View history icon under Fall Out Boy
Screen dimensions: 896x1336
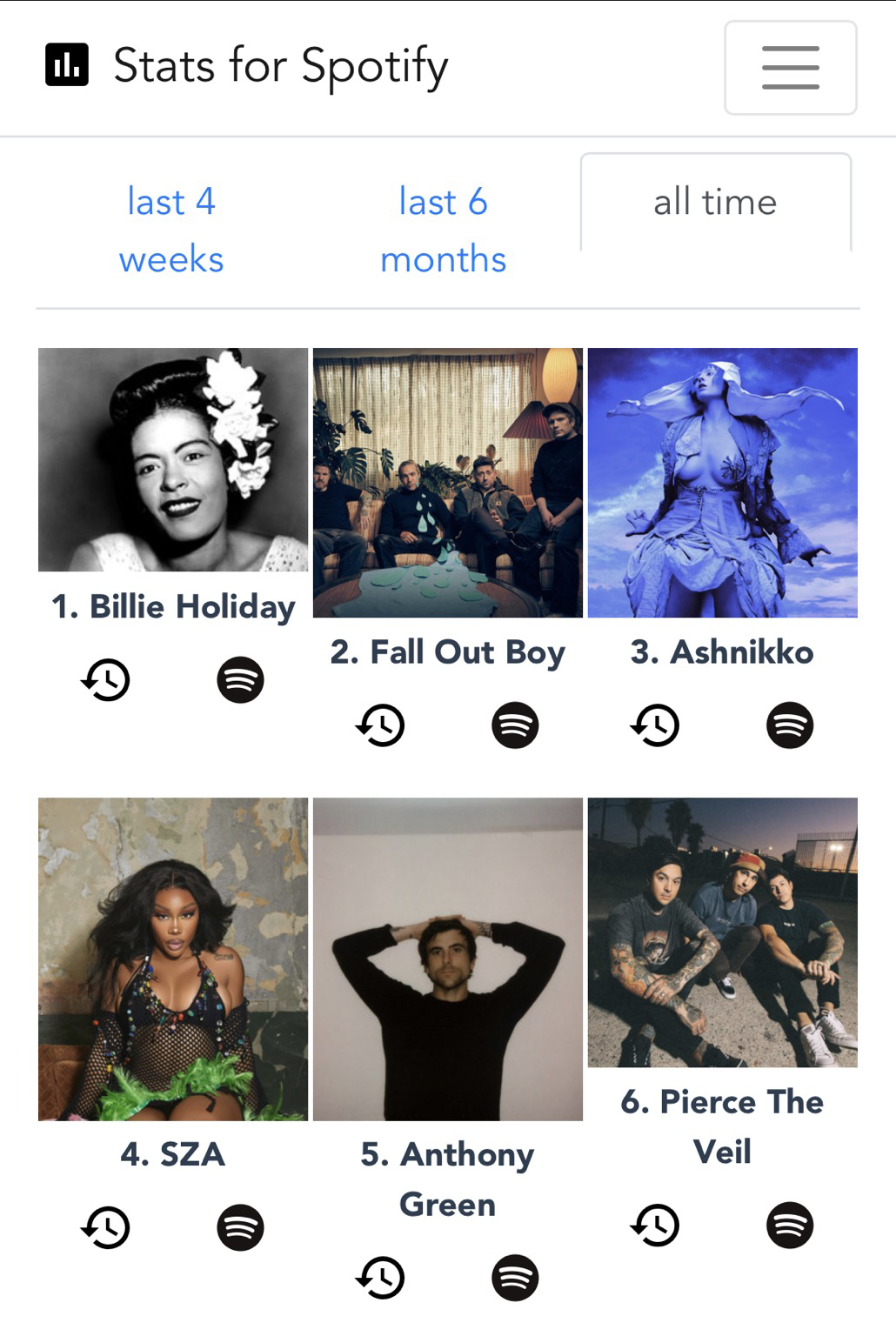[381, 725]
